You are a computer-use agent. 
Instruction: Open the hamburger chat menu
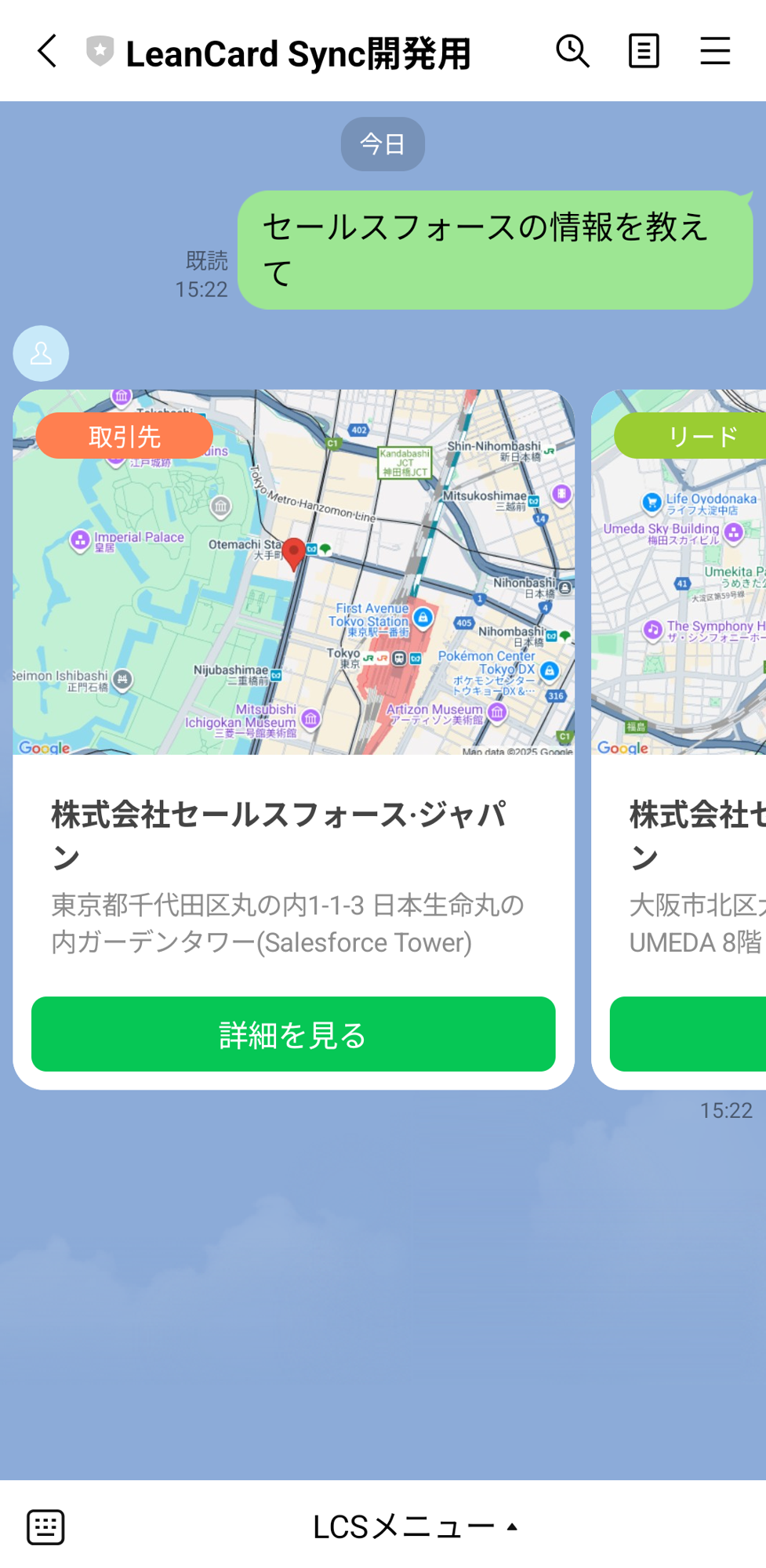pos(715,52)
